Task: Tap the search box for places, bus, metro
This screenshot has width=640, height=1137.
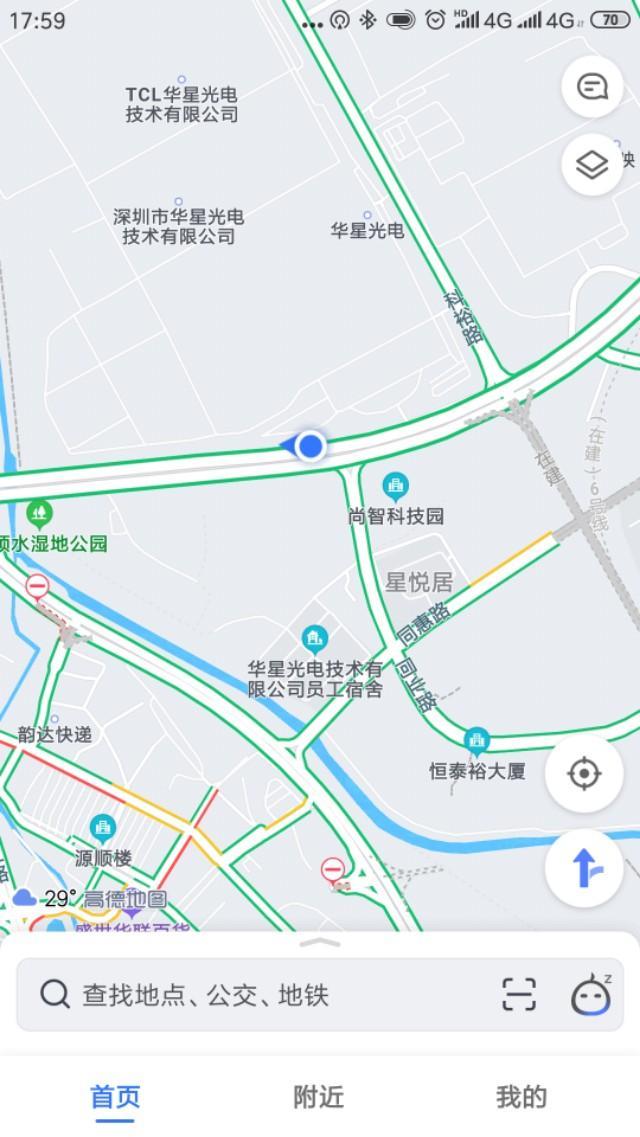Action: click(x=260, y=995)
